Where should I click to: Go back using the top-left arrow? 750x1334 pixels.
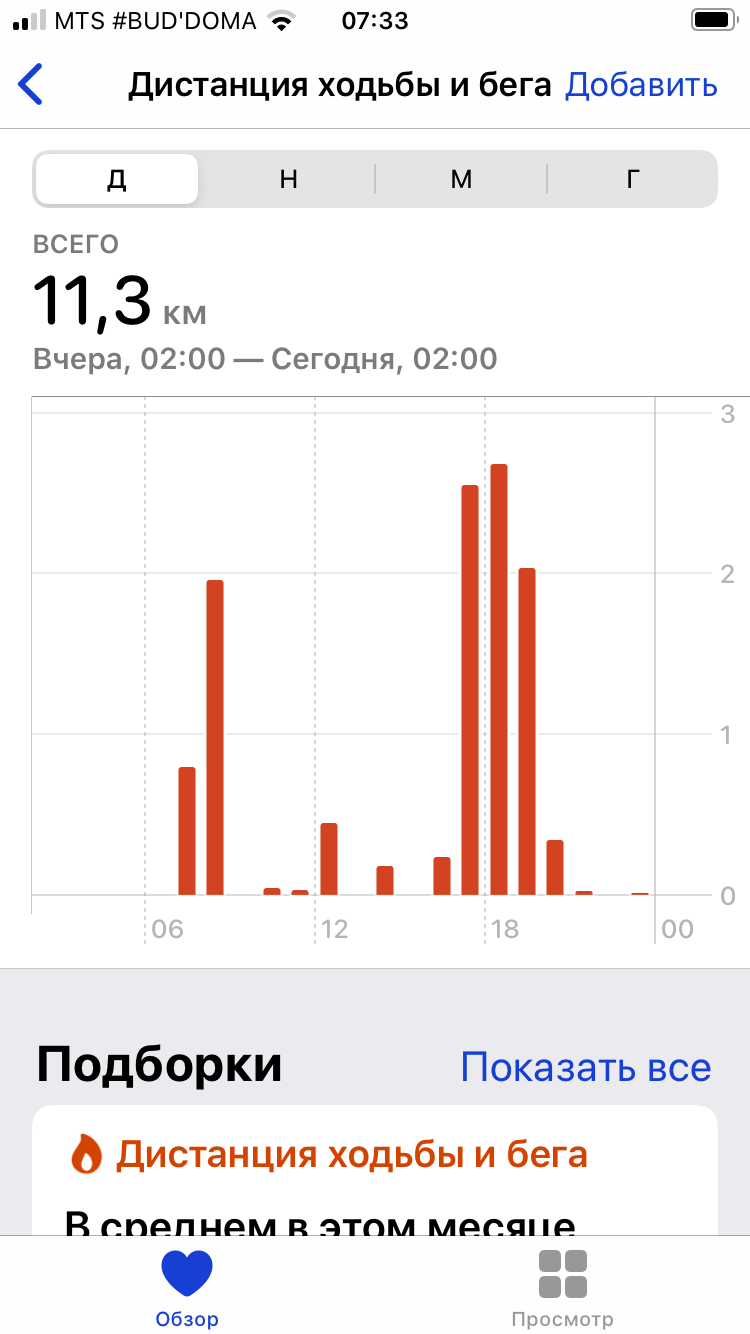31,85
